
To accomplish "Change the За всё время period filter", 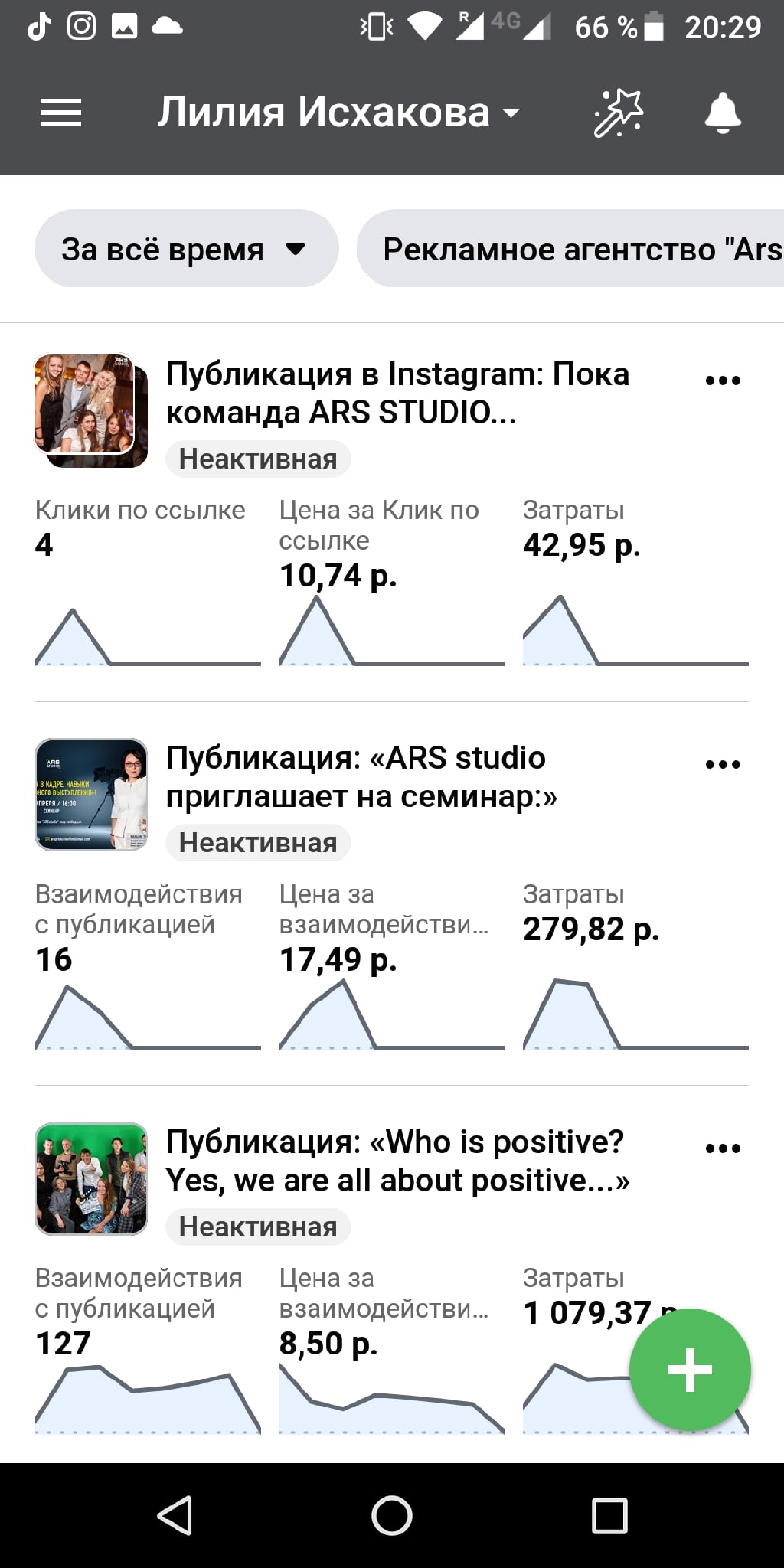I will click(186, 249).
